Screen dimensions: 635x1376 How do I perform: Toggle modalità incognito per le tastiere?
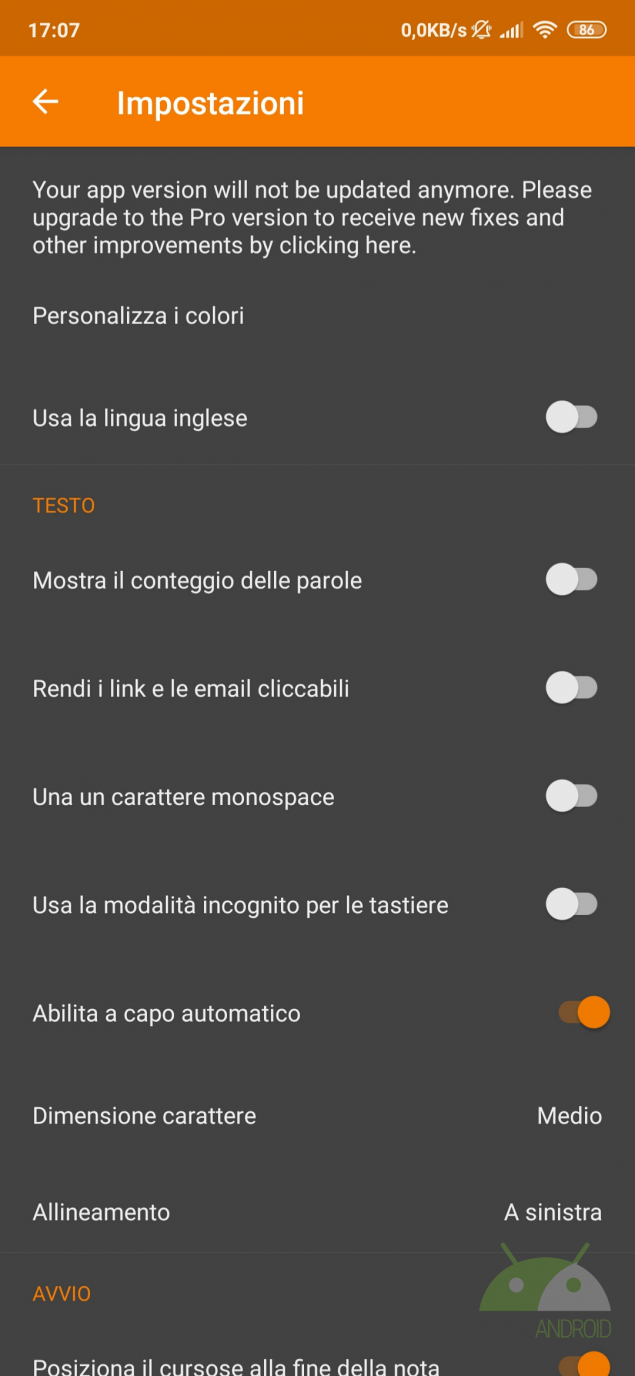[571, 905]
